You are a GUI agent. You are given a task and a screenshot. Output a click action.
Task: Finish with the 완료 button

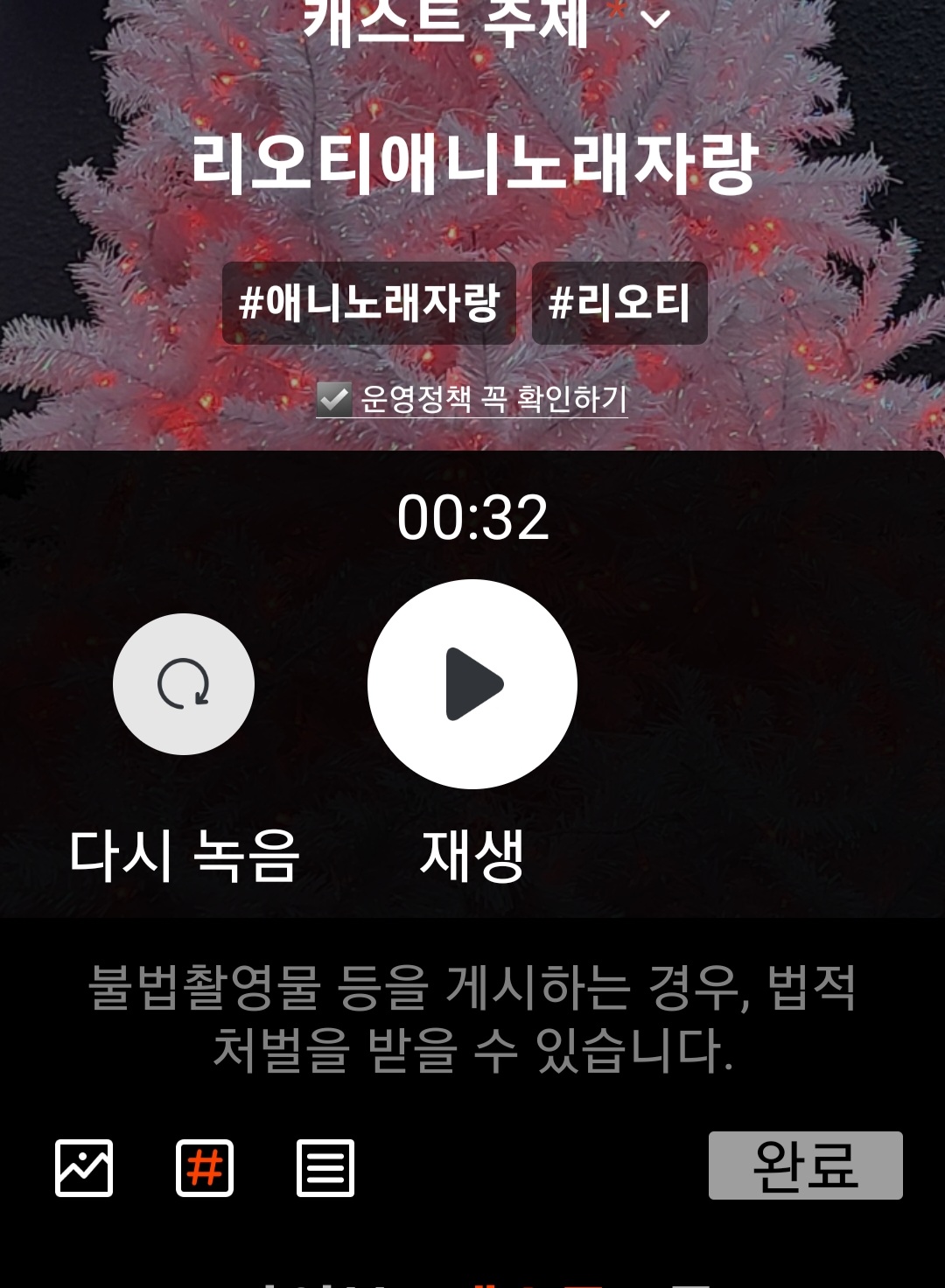805,1165
